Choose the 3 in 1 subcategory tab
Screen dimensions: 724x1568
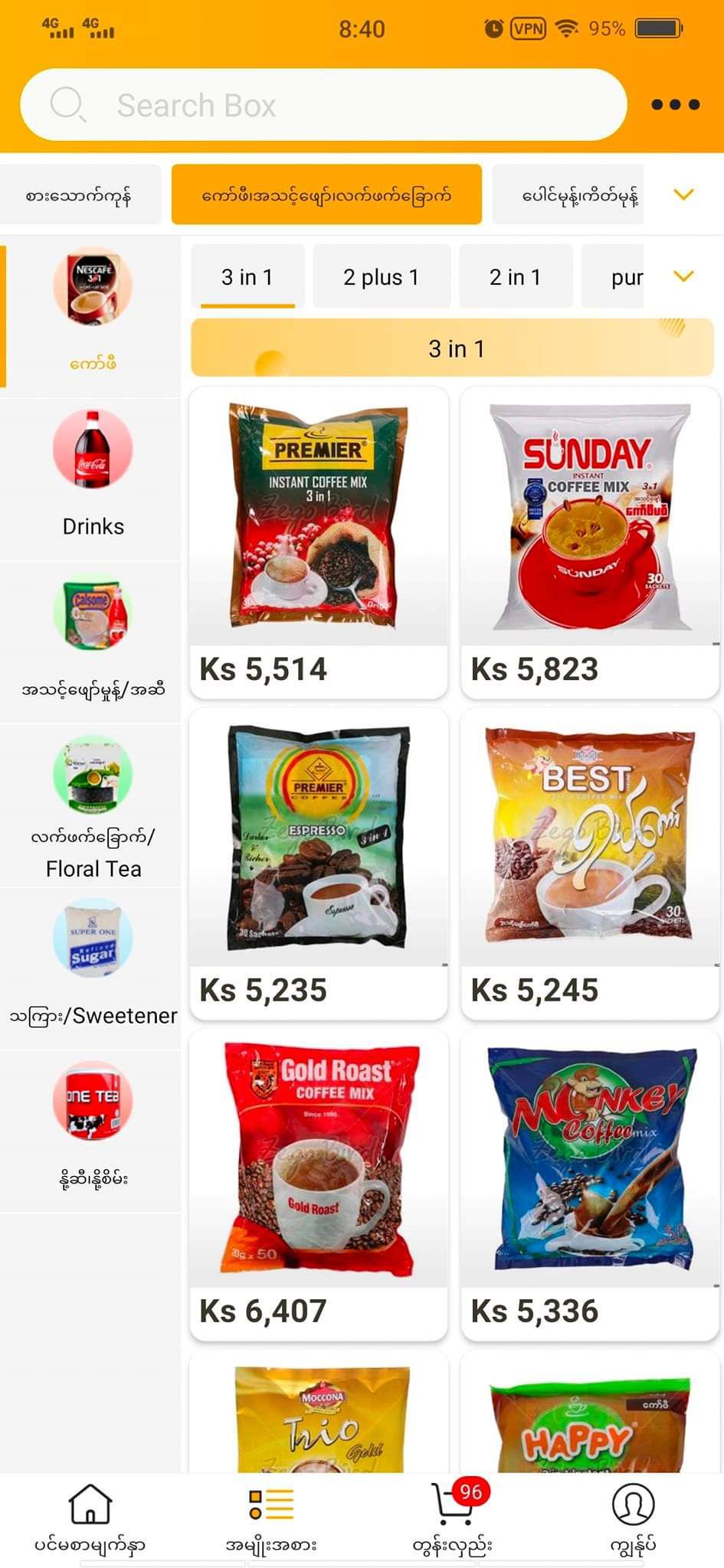(x=247, y=276)
